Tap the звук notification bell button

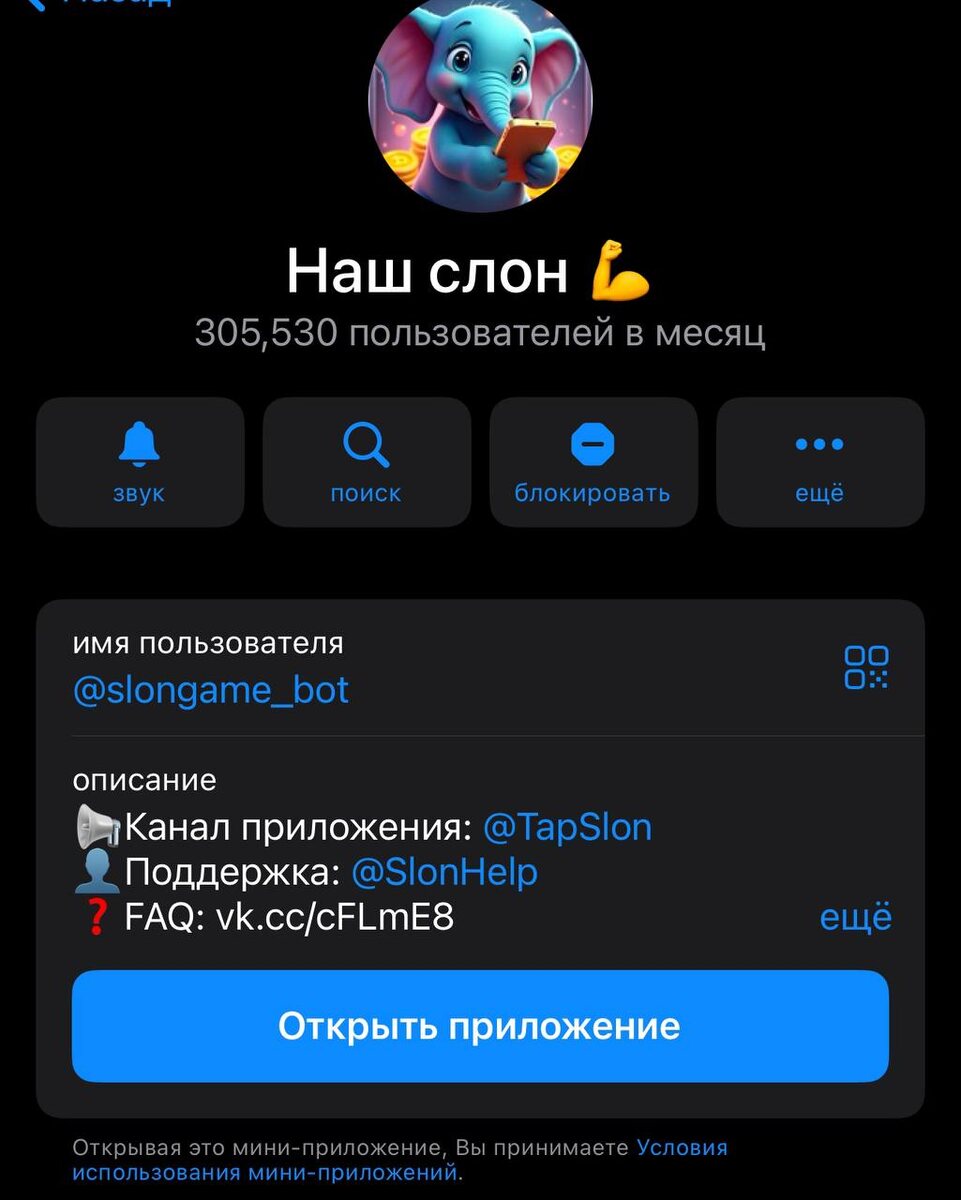coord(140,462)
